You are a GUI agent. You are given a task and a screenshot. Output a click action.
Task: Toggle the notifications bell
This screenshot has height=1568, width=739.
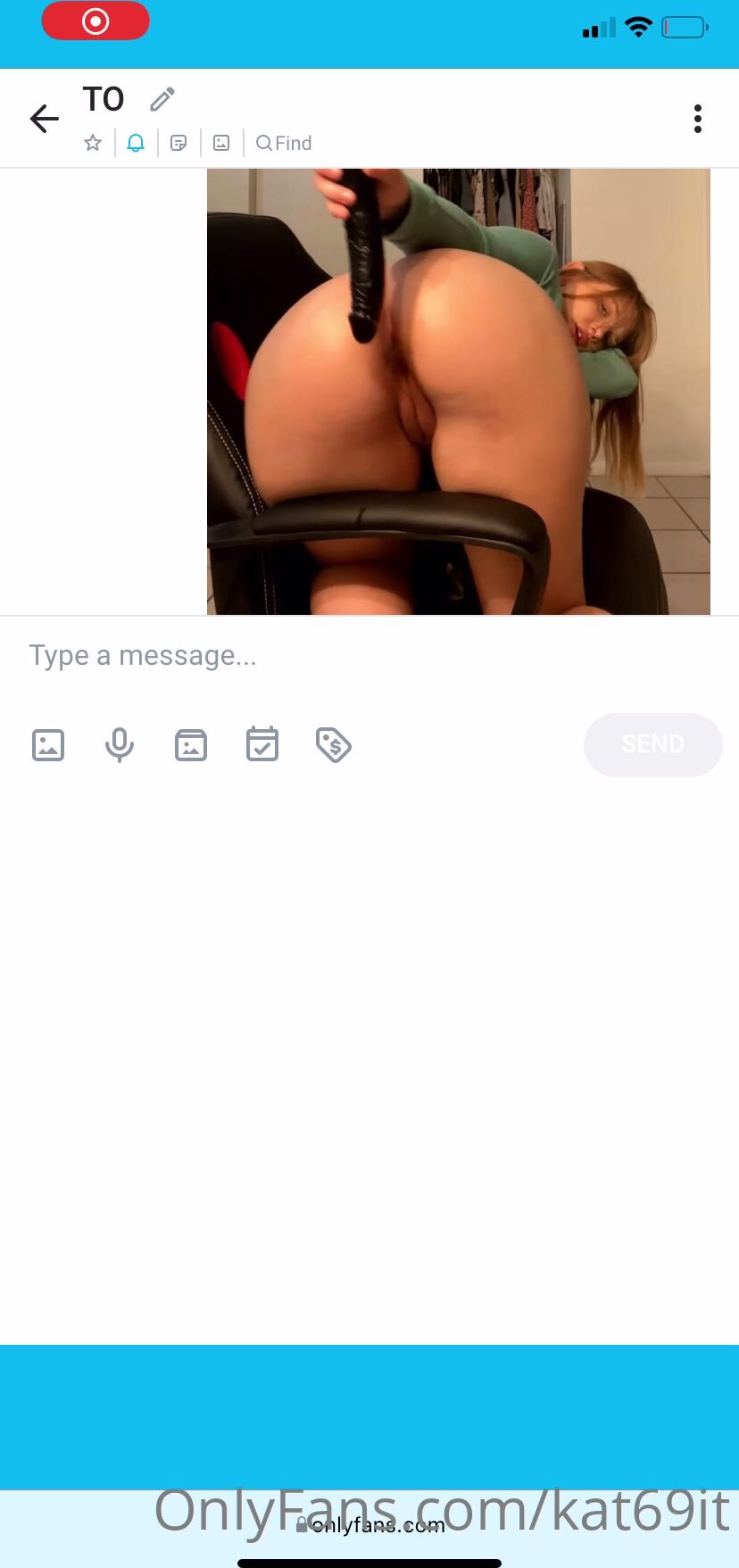136,143
